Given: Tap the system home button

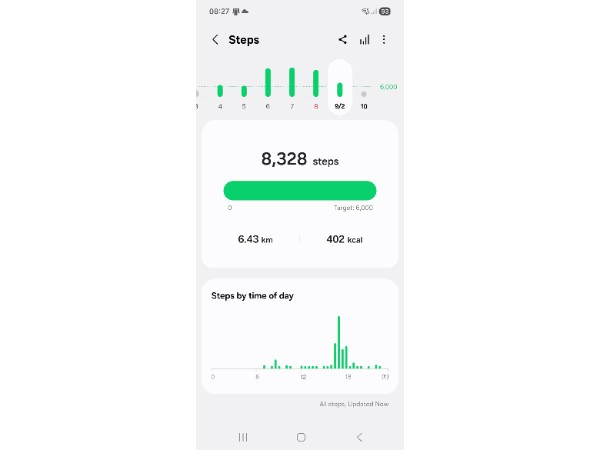Looking at the screenshot, I should (301, 437).
